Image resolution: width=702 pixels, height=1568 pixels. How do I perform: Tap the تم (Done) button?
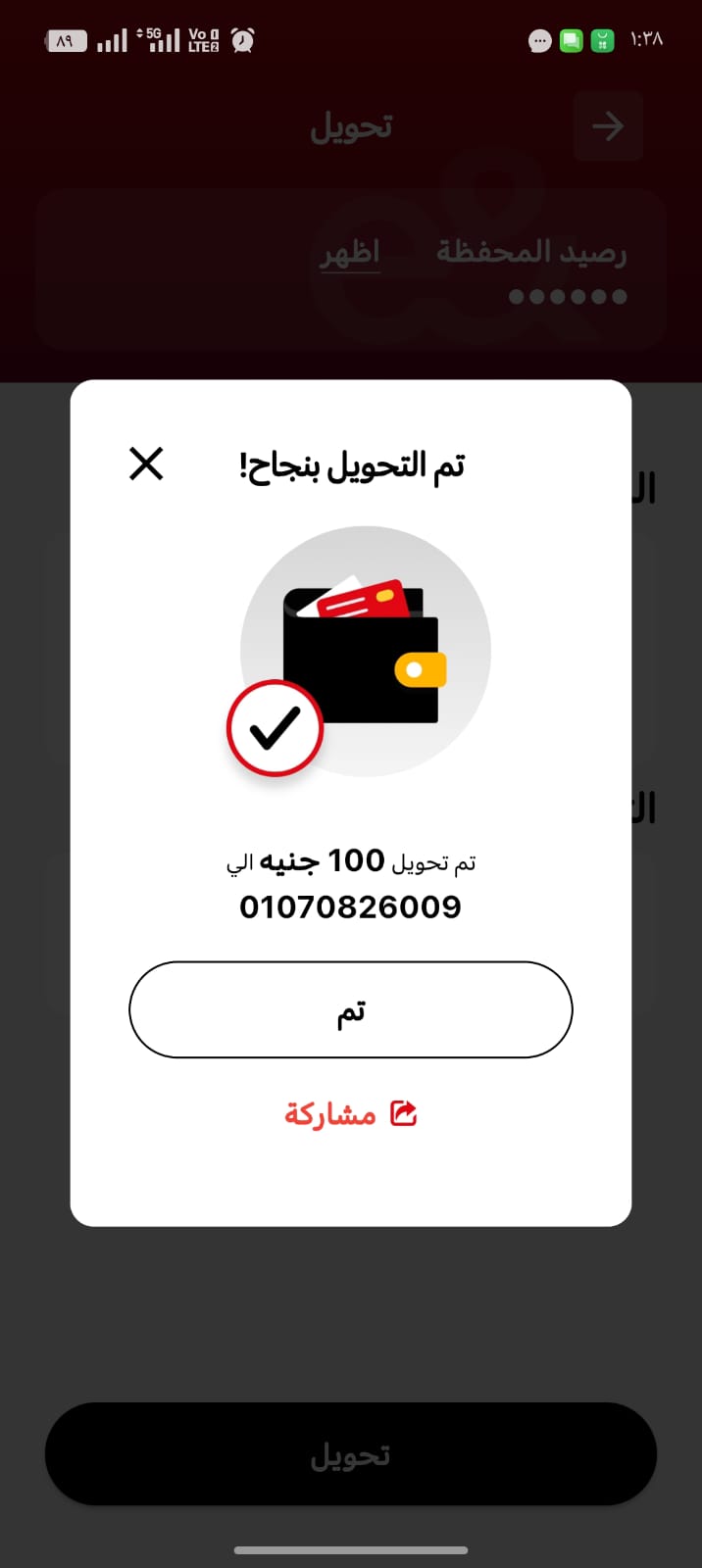pos(350,1009)
